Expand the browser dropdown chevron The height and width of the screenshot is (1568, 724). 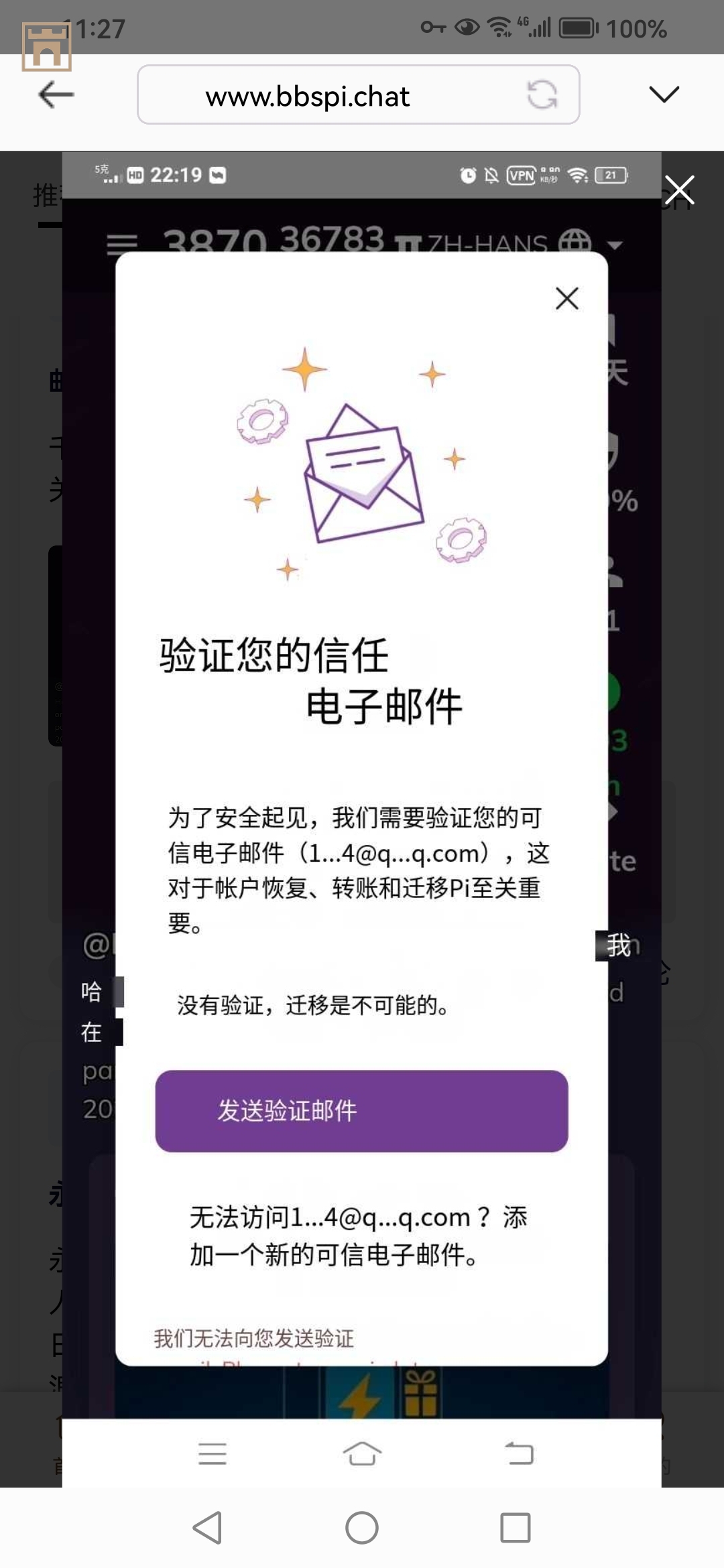point(664,94)
